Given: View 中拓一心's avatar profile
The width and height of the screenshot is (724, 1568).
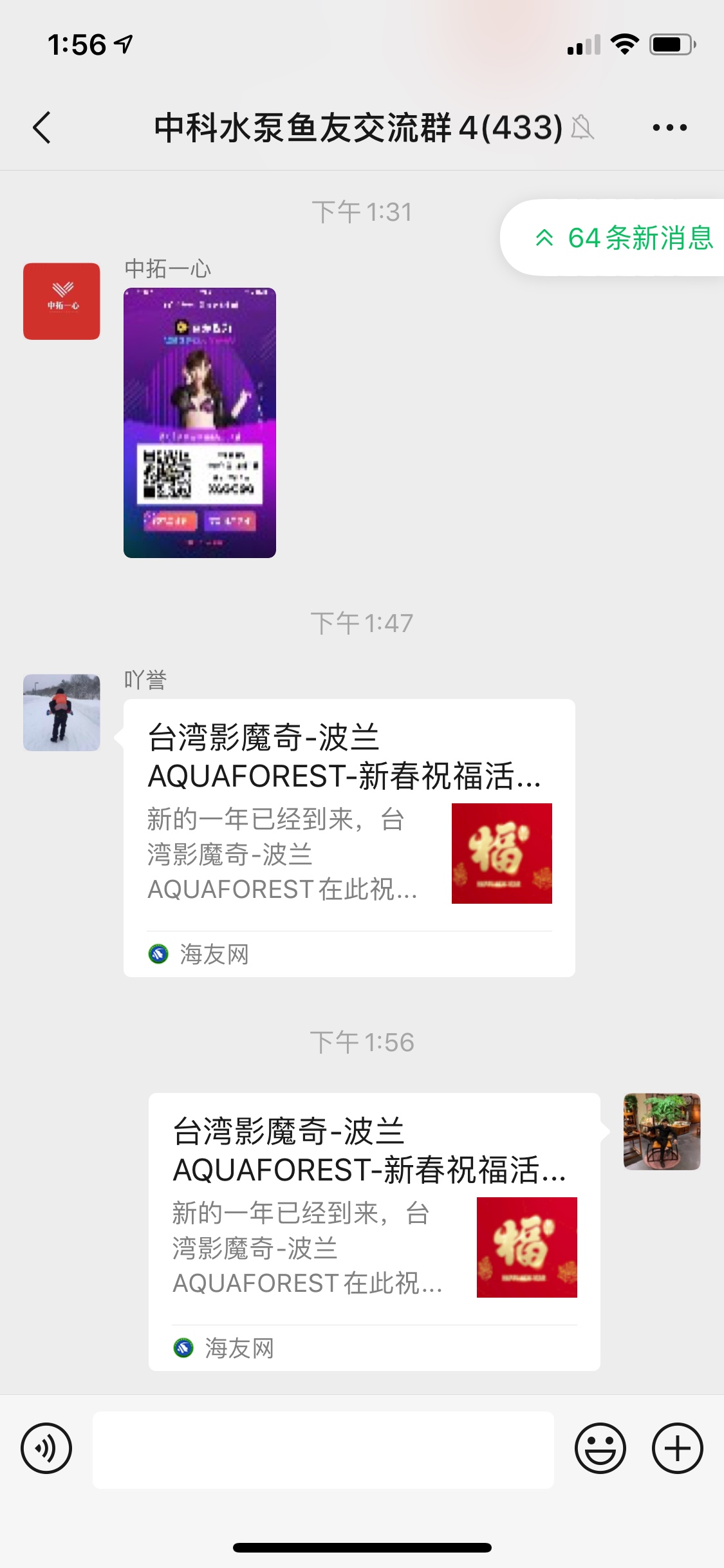Looking at the screenshot, I should (62, 301).
